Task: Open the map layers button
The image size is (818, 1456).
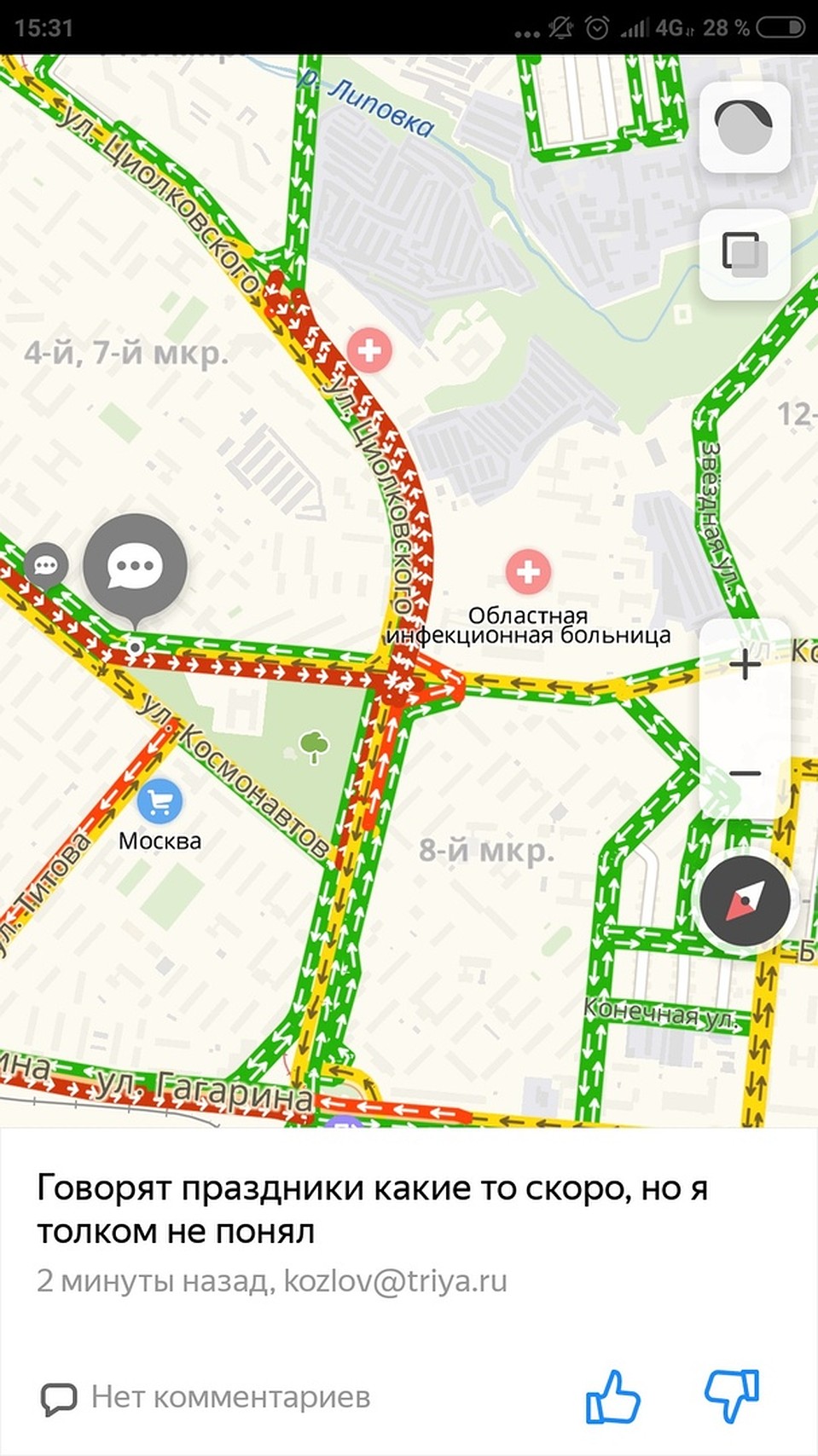Action: (744, 254)
